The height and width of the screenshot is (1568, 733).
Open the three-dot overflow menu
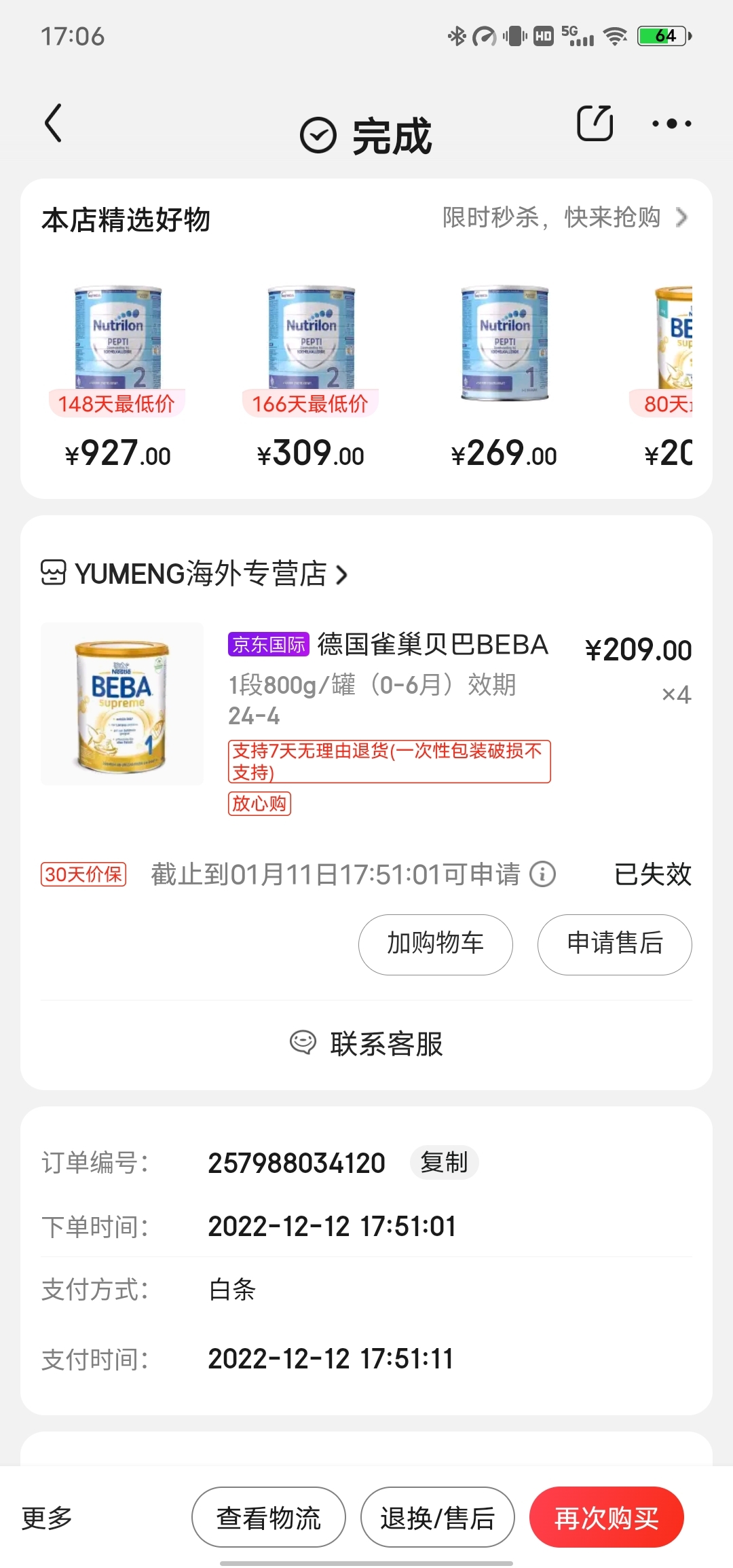click(671, 124)
